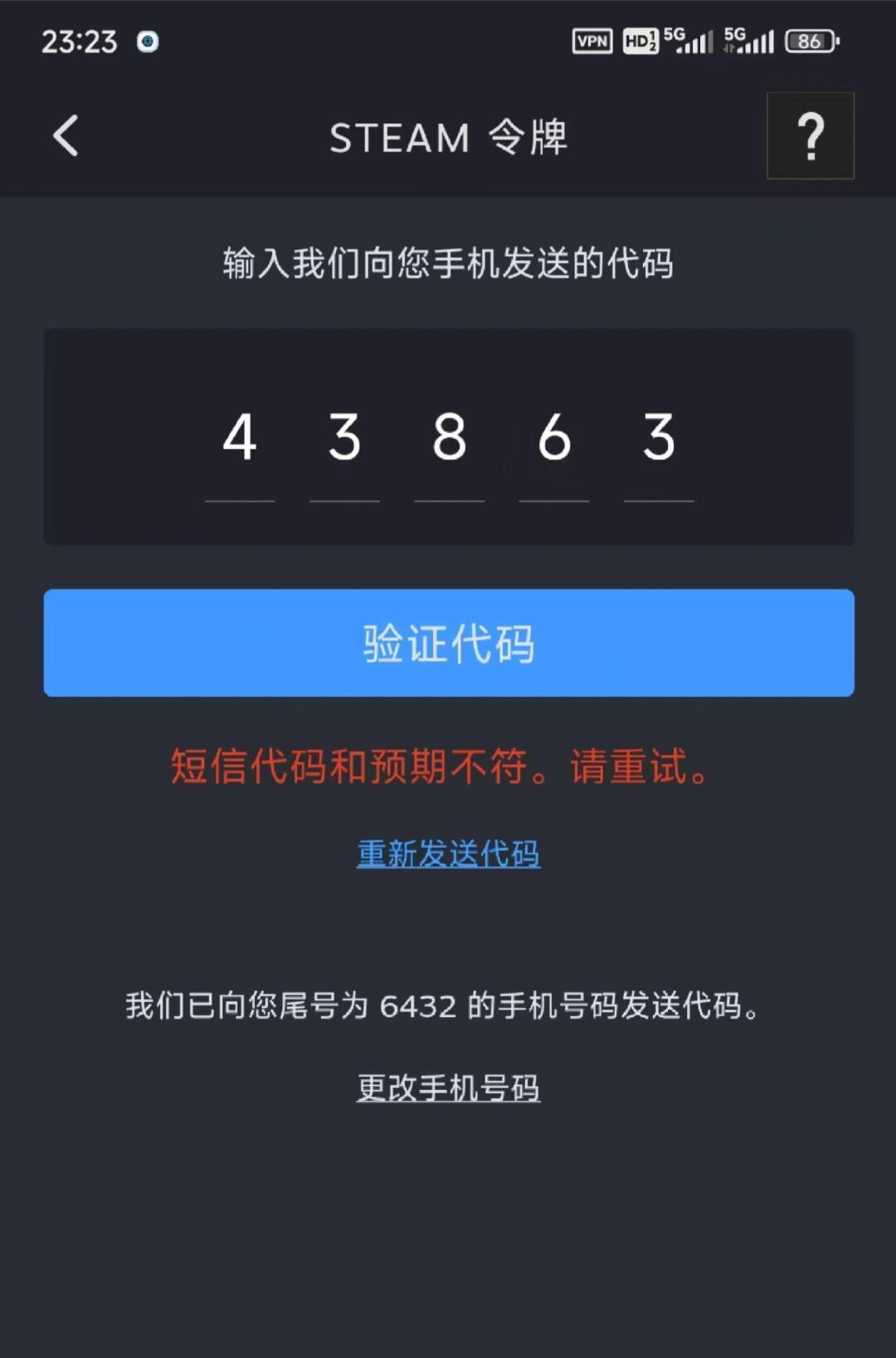Select the last code digit showing 3
Image resolution: width=896 pixels, height=1358 pixels.
(x=657, y=438)
